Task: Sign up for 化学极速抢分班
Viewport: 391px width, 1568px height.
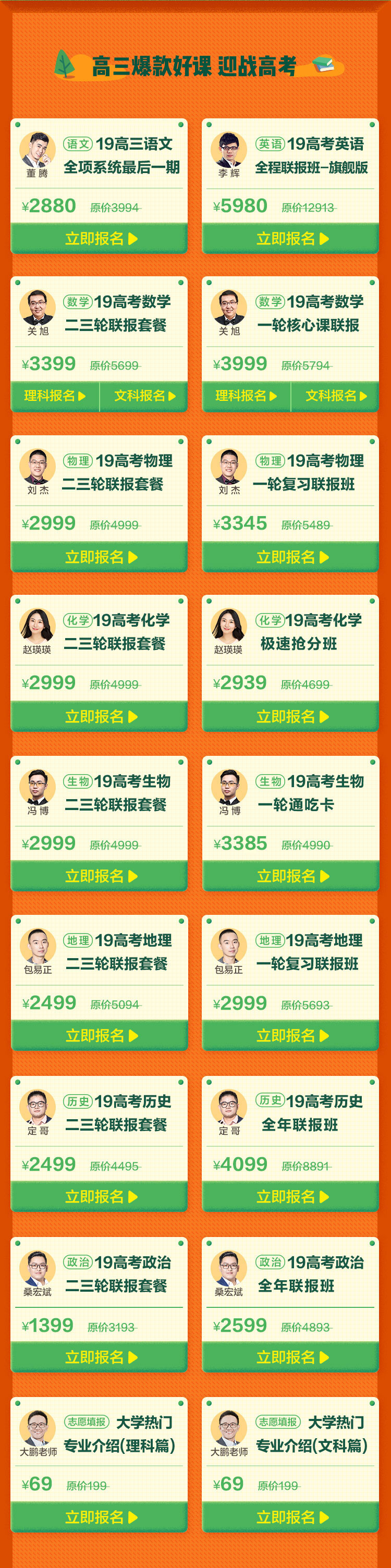Action: [290, 716]
